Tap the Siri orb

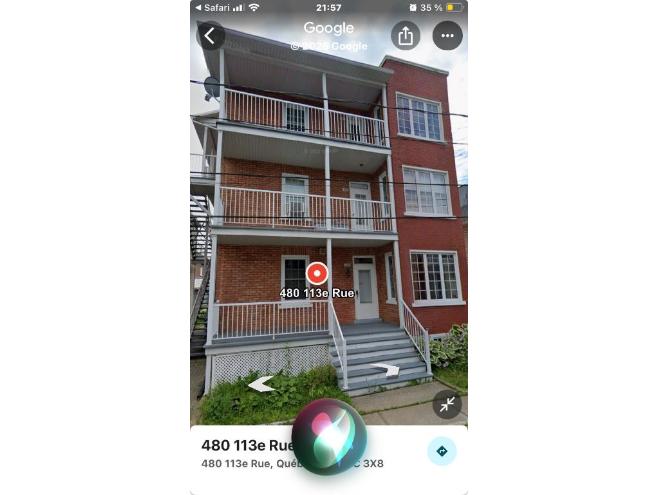tap(330, 437)
